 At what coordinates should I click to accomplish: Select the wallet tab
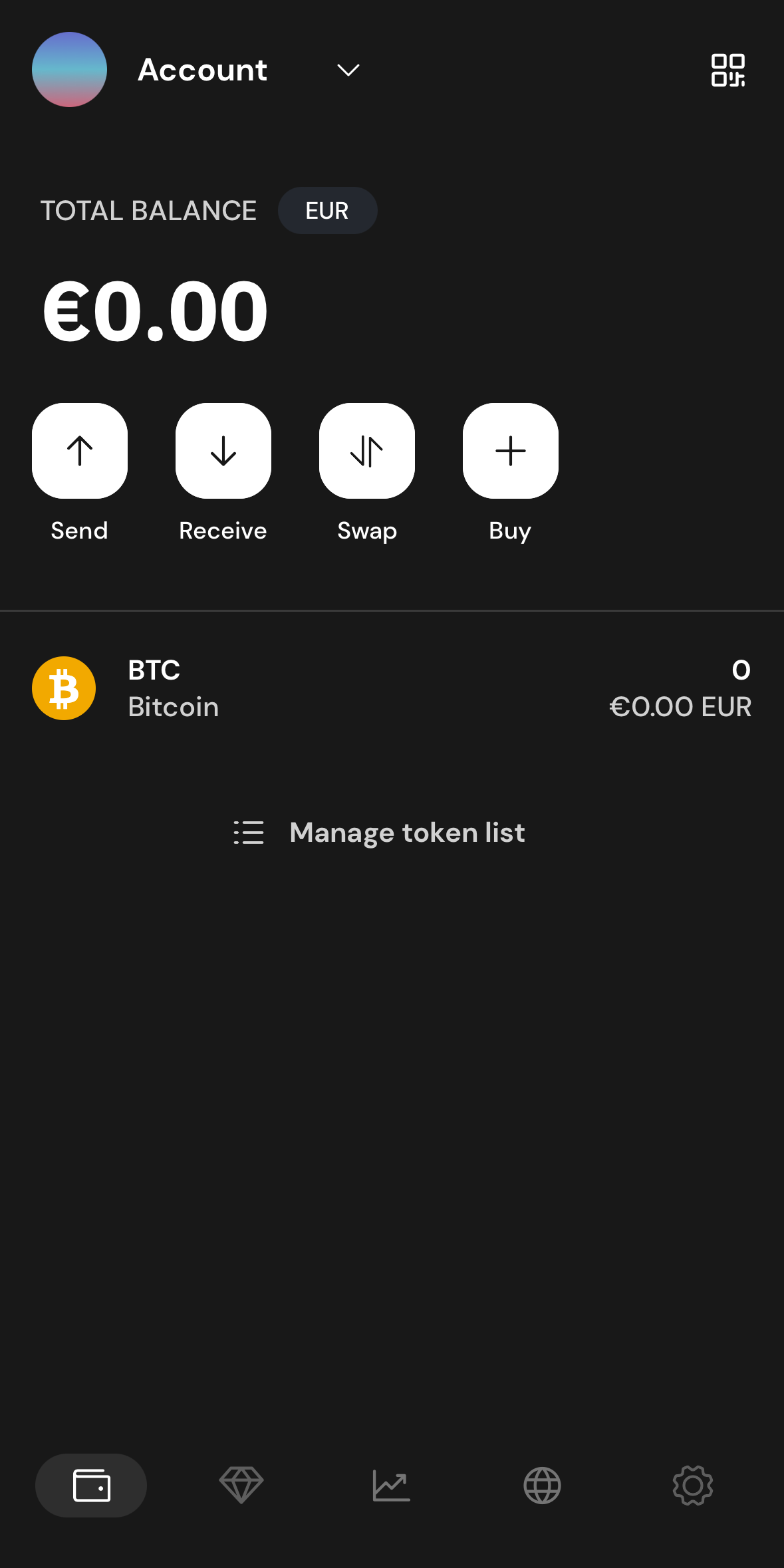91,1485
